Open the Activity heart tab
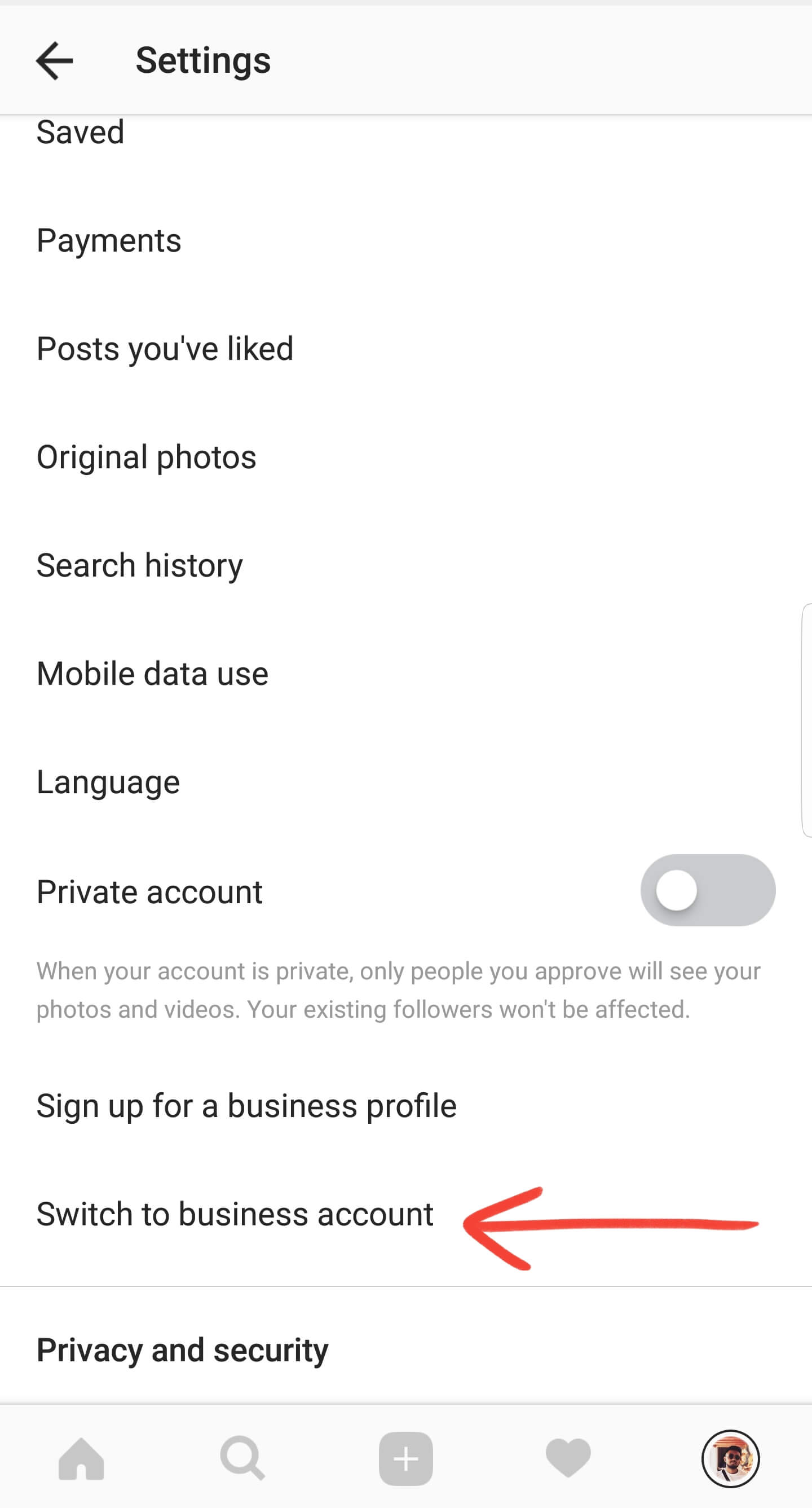 568,1459
